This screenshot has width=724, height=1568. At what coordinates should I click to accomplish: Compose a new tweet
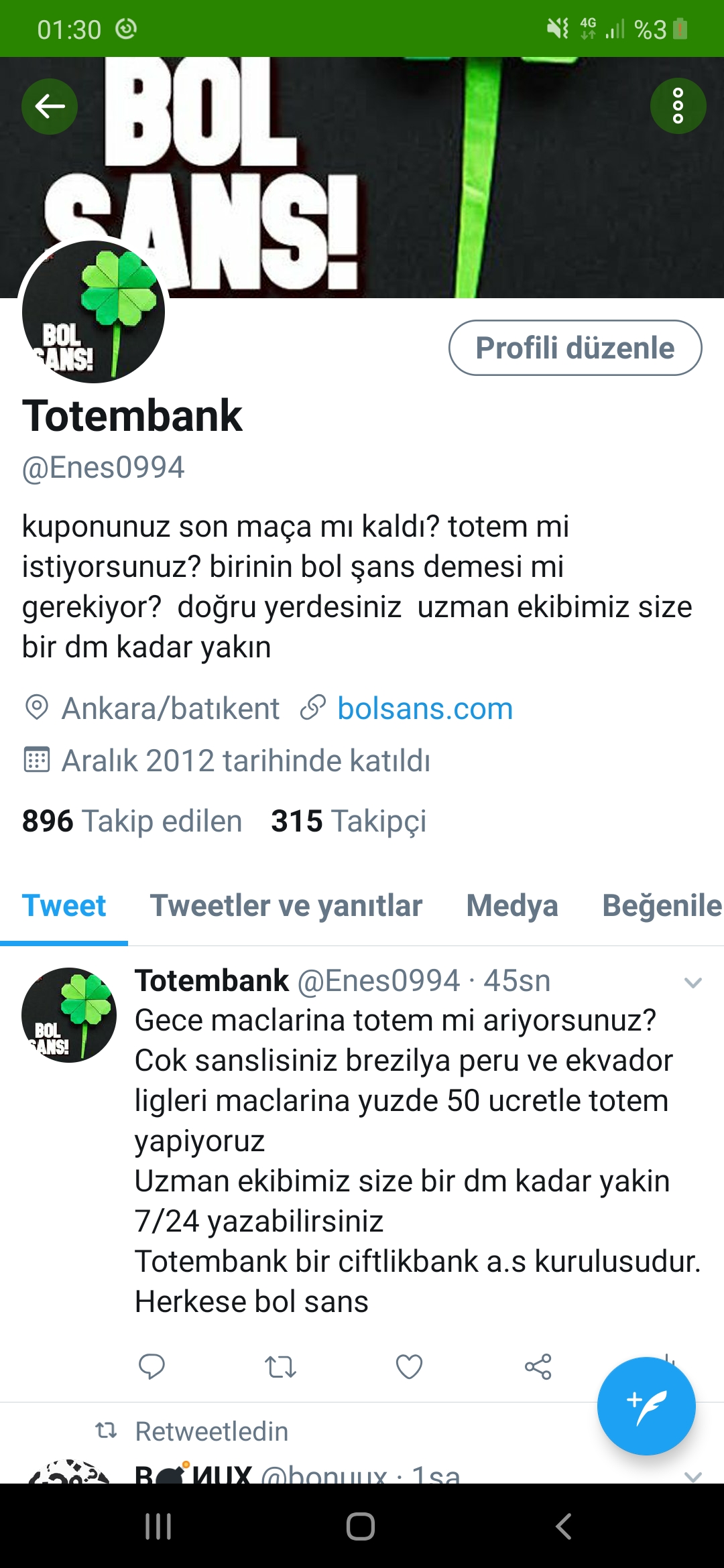(x=646, y=1406)
